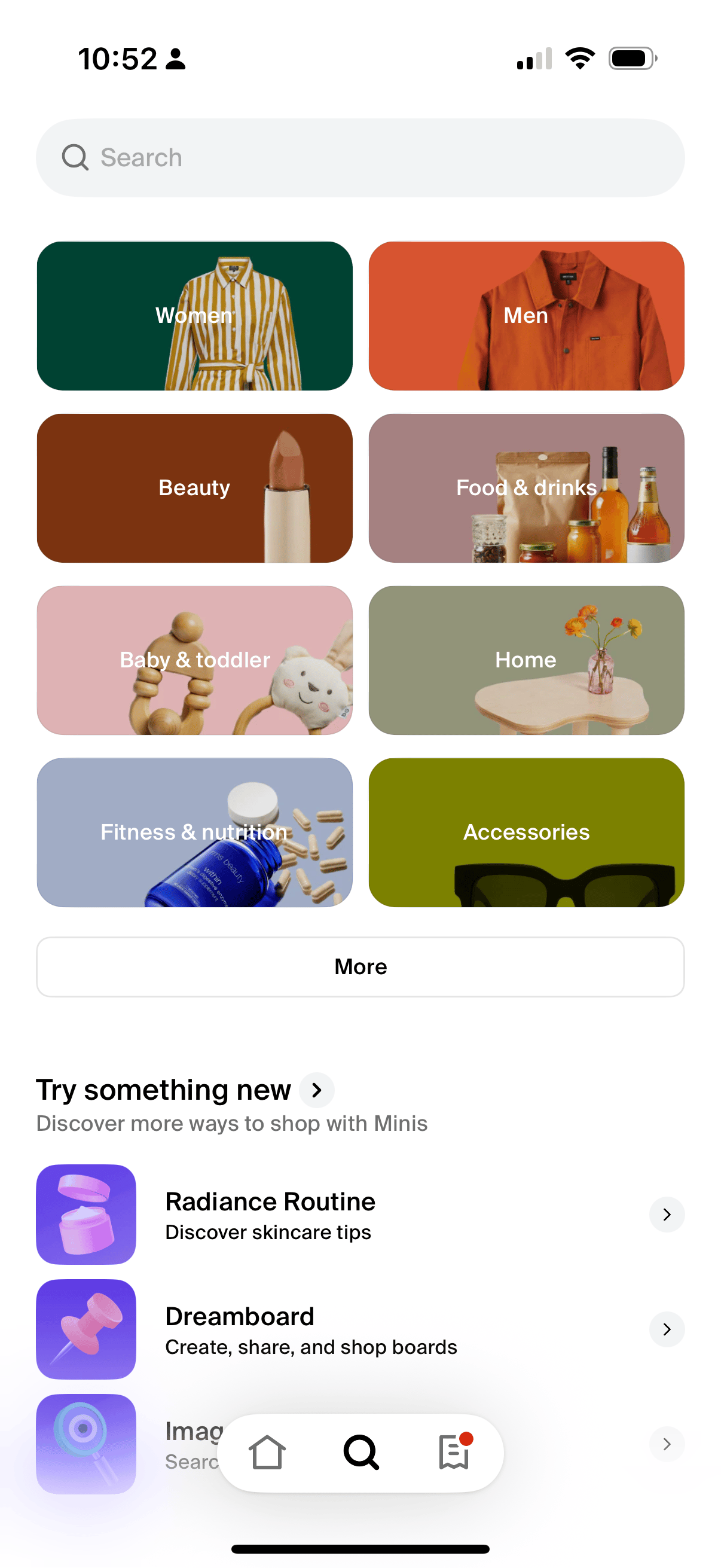Viewport: 721px width, 1568px height.
Task: View the Home category
Action: [x=526, y=660]
